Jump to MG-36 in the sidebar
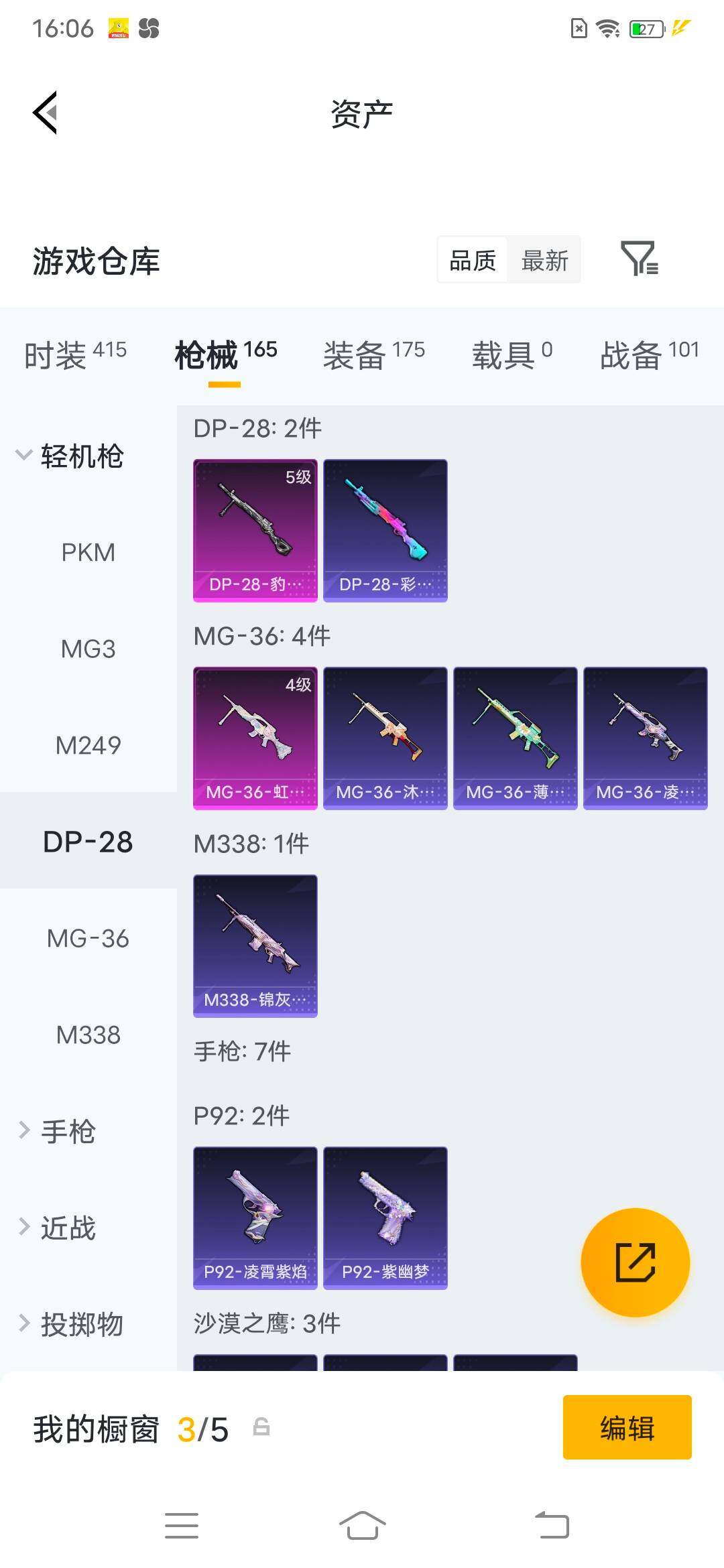Viewport: 724px width, 1568px height. (88, 938)
